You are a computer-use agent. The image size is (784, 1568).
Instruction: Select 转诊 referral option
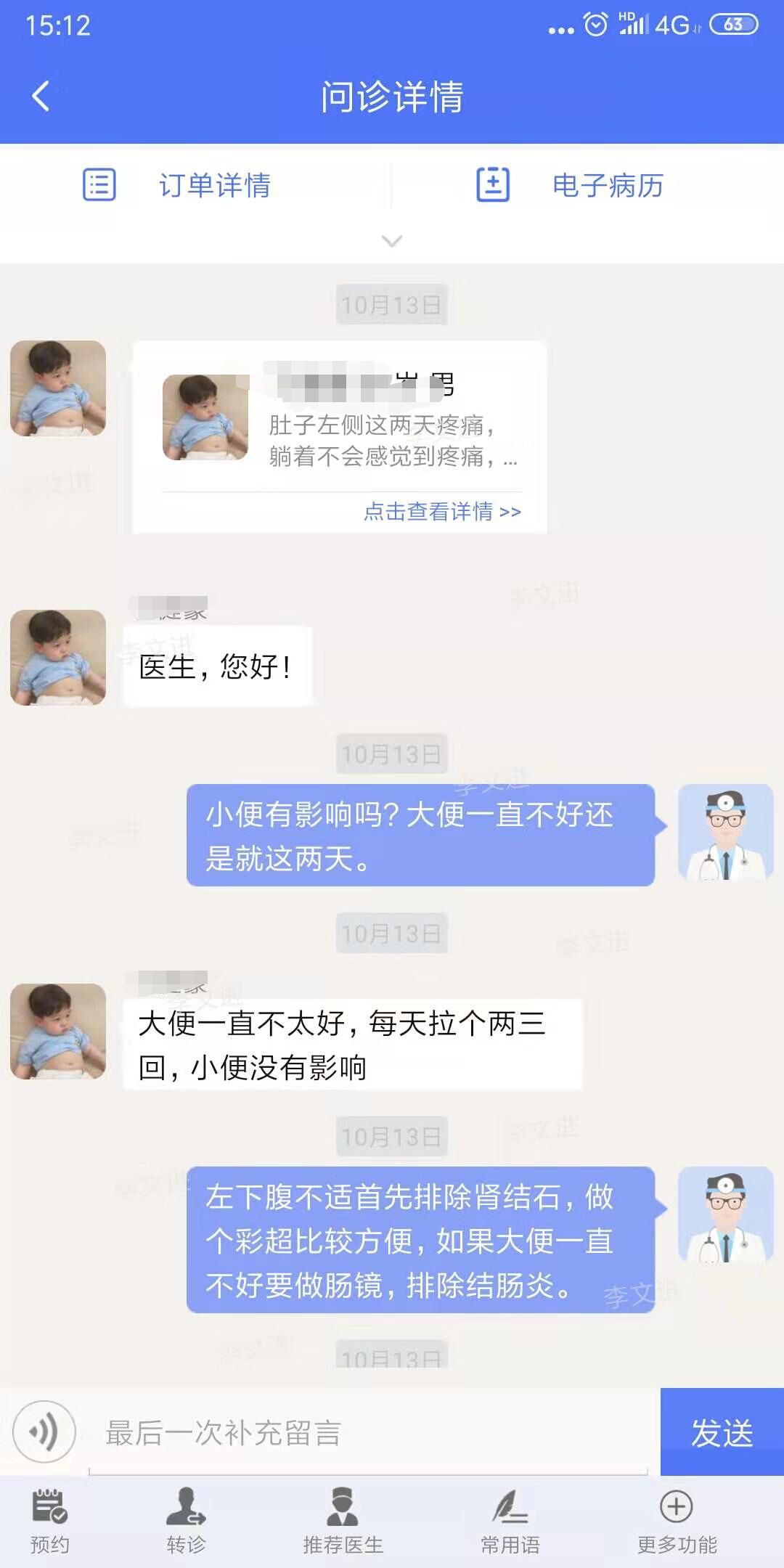186,1522
